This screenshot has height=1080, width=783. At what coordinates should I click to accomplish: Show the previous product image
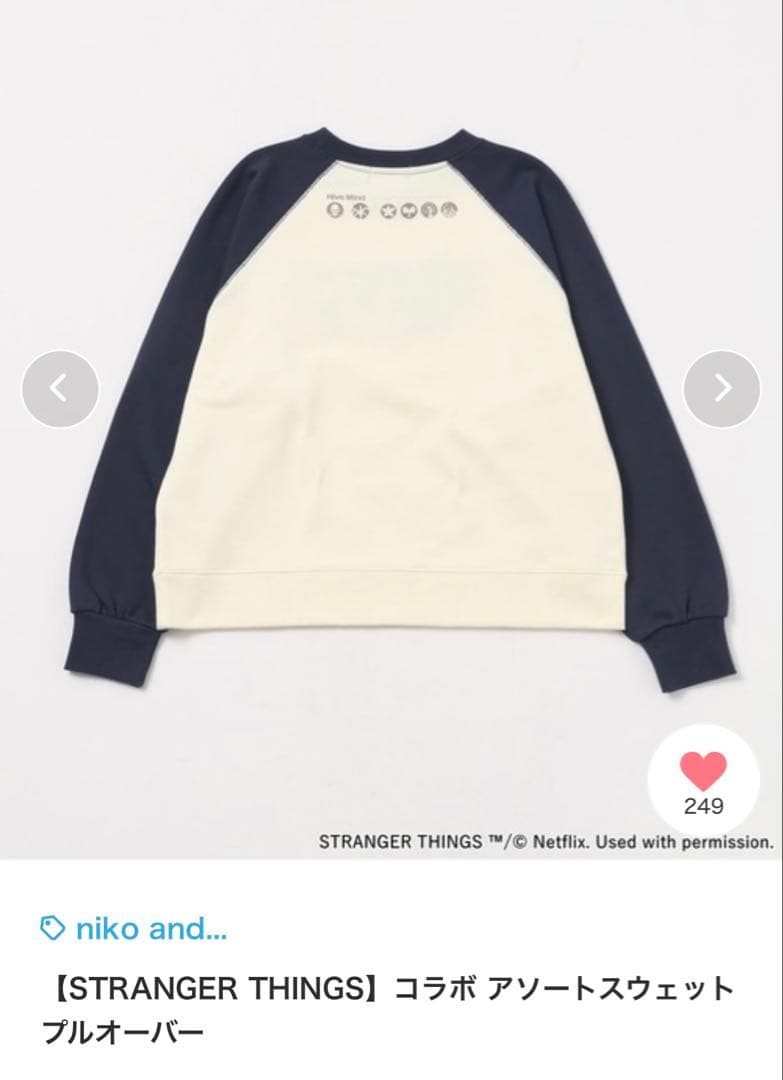pyautogui.click(x=60, y=389)
